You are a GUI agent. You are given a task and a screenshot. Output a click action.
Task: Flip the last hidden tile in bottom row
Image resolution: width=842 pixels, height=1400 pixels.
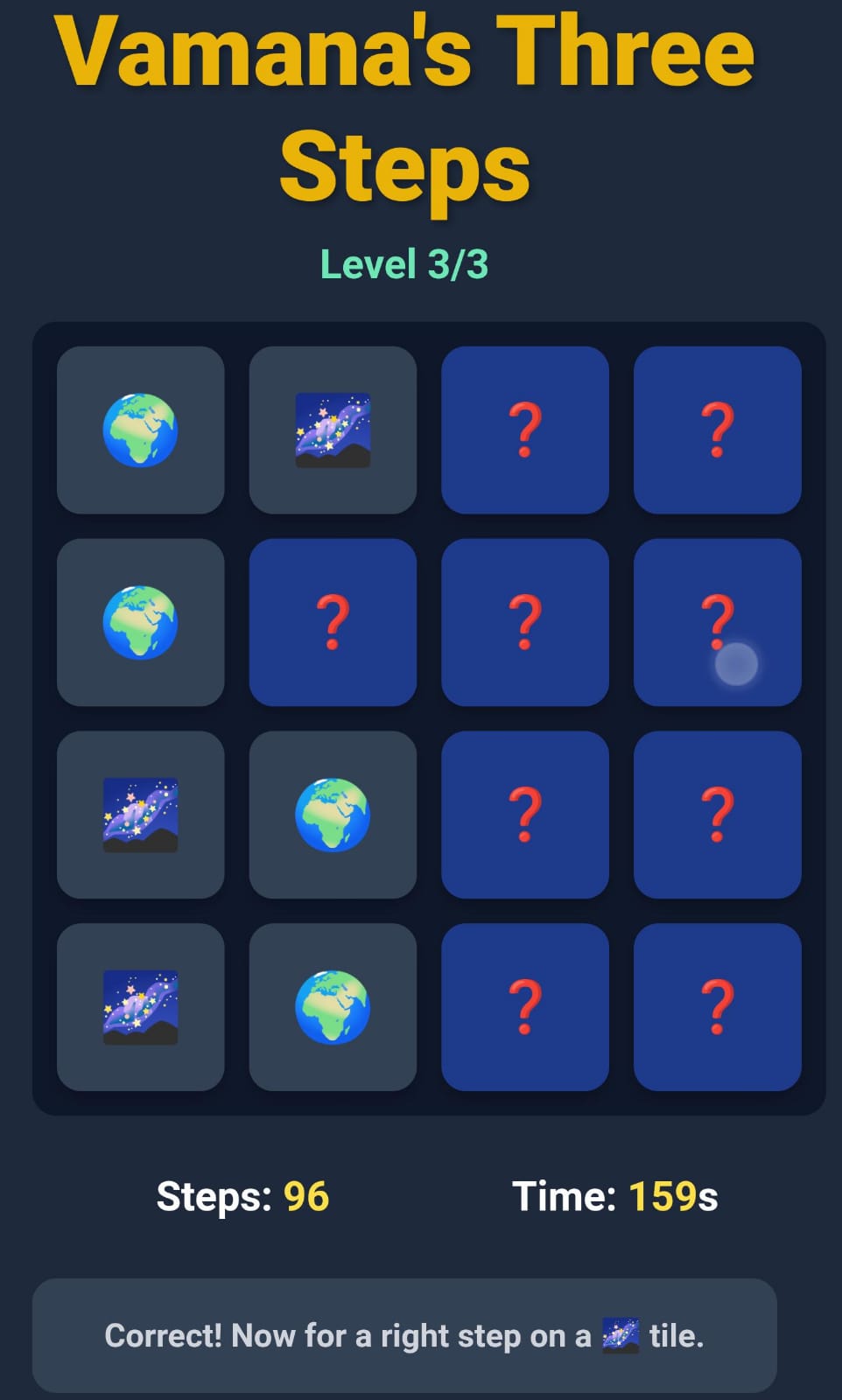click(717, 1007)
